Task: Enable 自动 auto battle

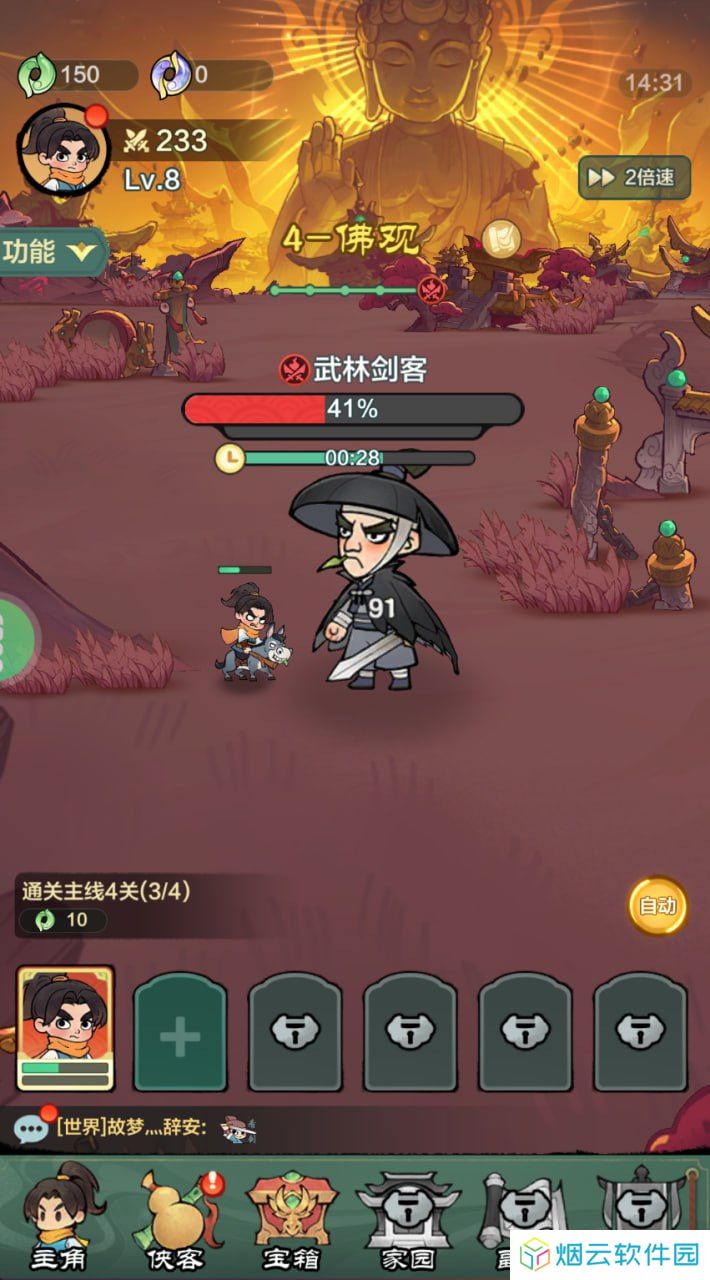Action: [657, 906]
